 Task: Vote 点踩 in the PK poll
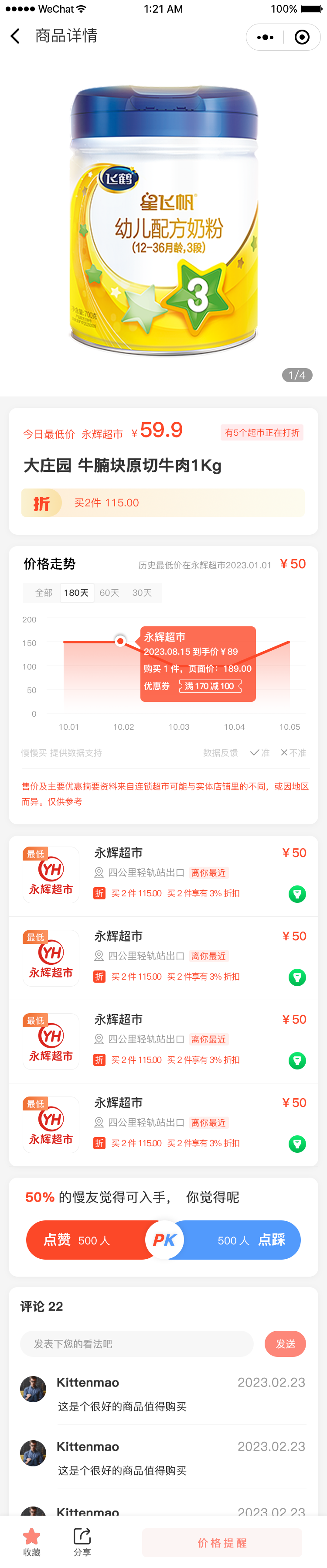[x=251, y=1239]
